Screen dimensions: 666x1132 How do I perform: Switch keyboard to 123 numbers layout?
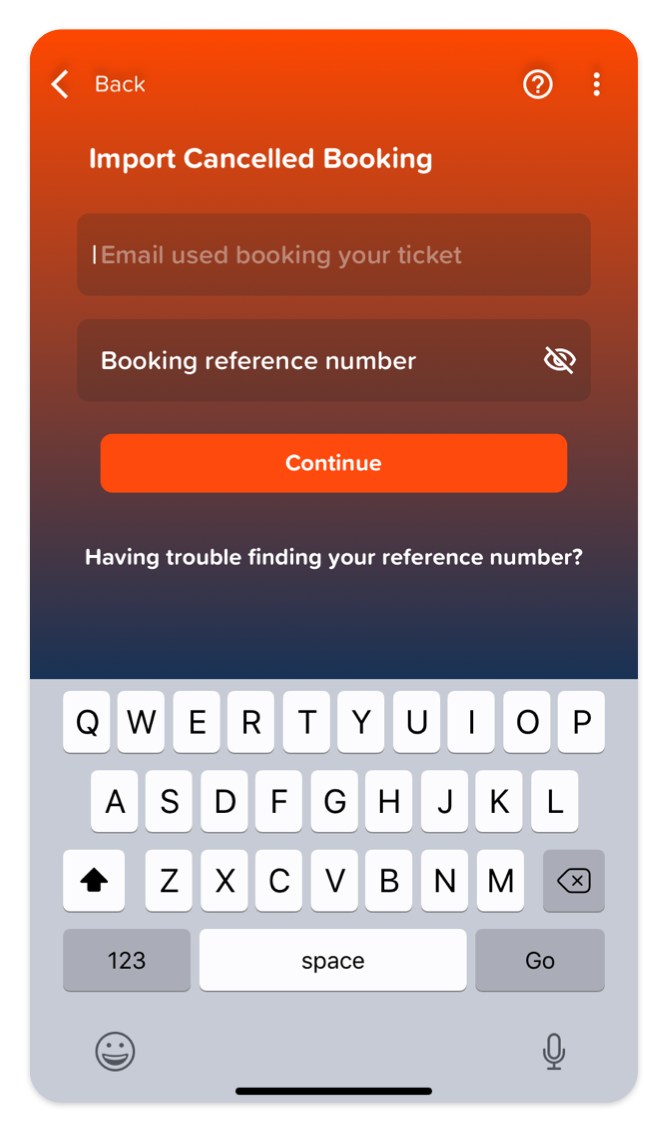126,960
